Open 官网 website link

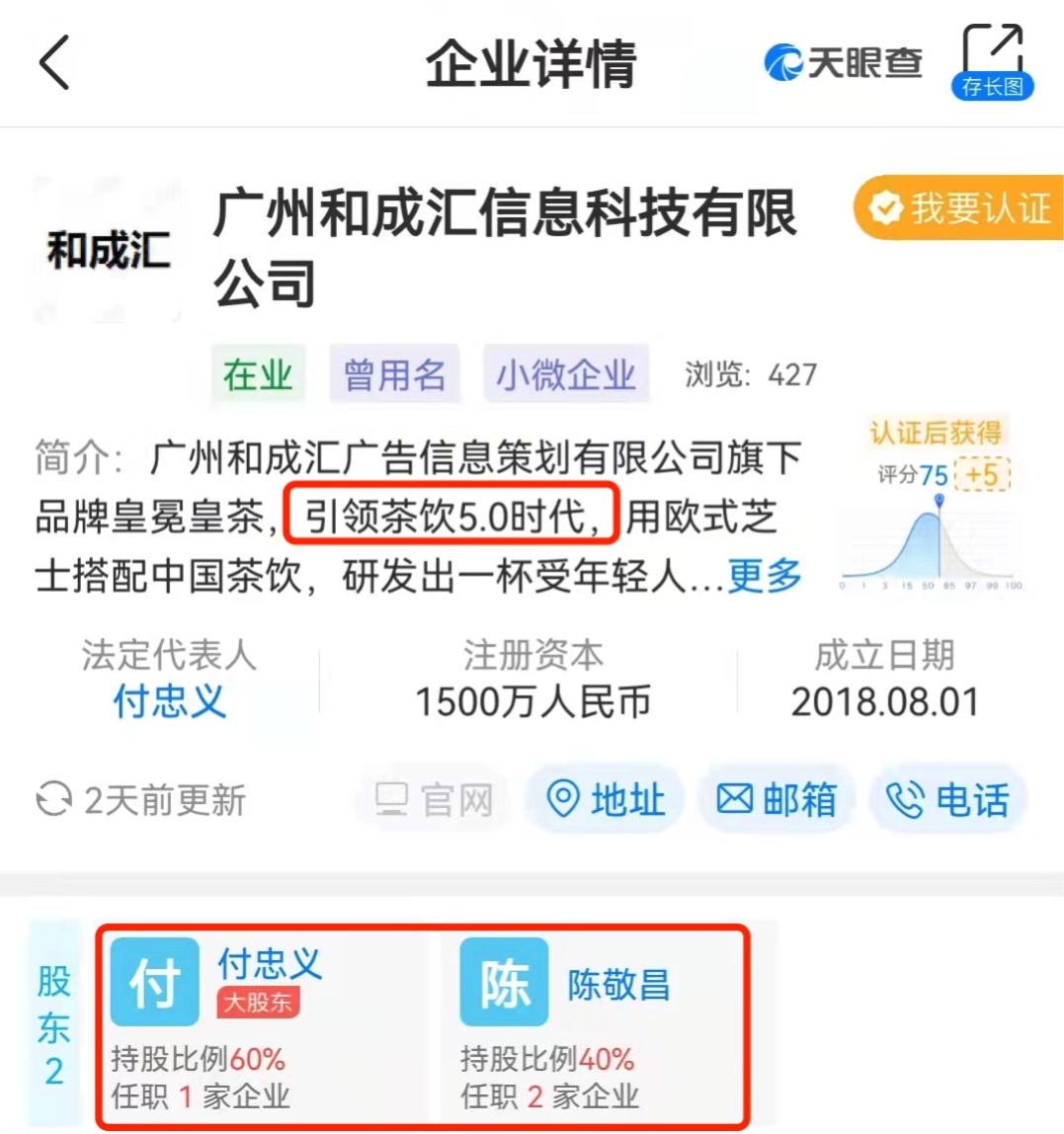pos(436,799)
